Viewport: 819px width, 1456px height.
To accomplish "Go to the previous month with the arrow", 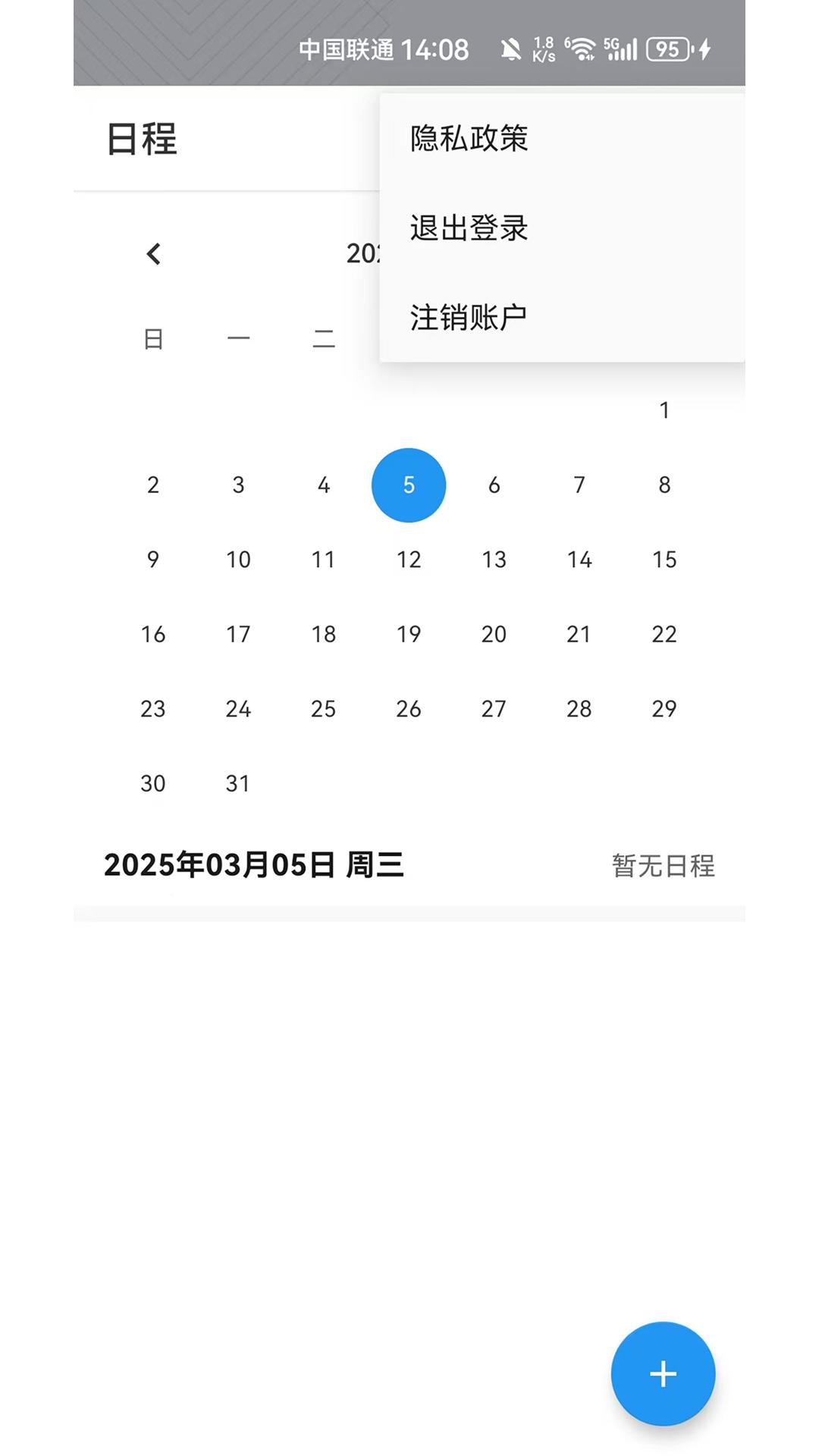I will [154, 254].
